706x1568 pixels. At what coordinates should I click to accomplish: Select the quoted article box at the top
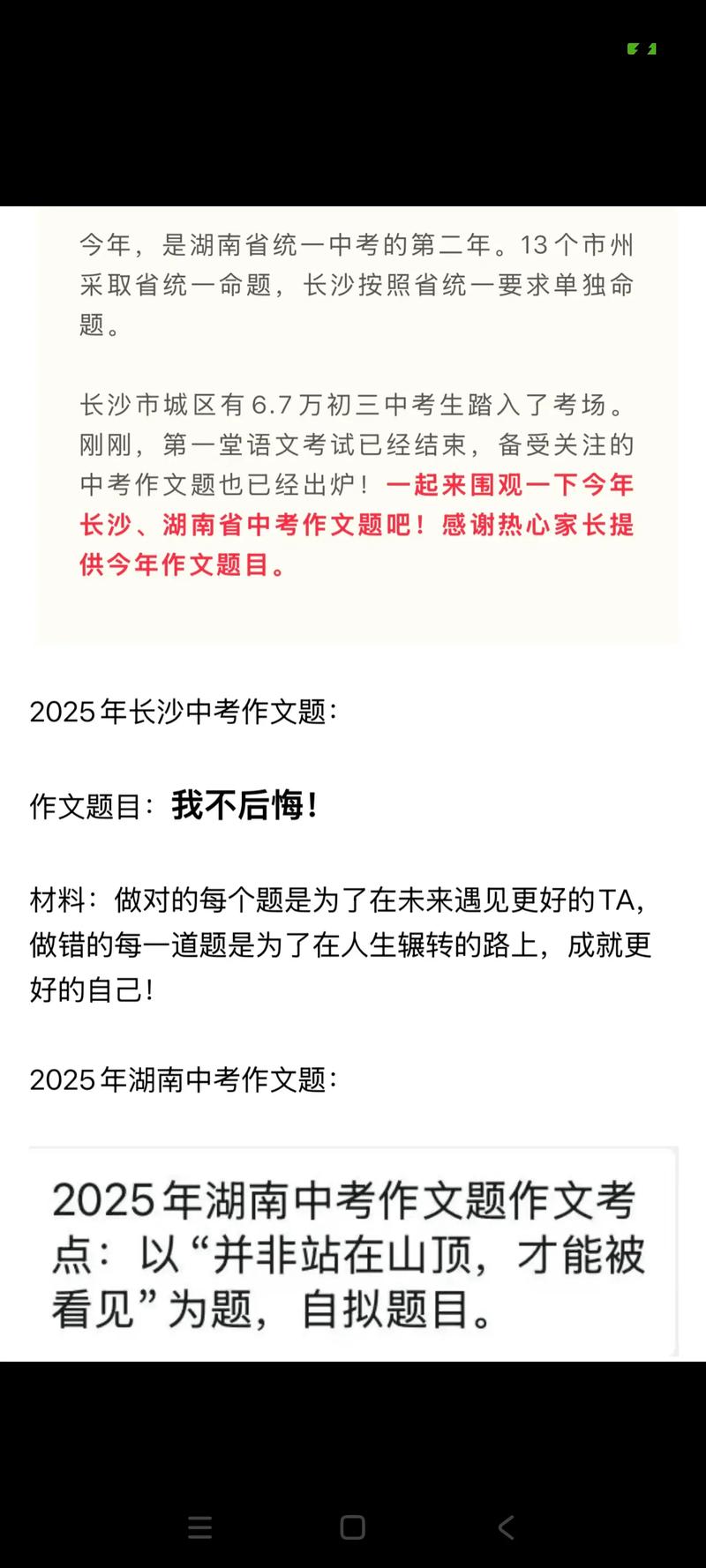[x=353, y=423]
